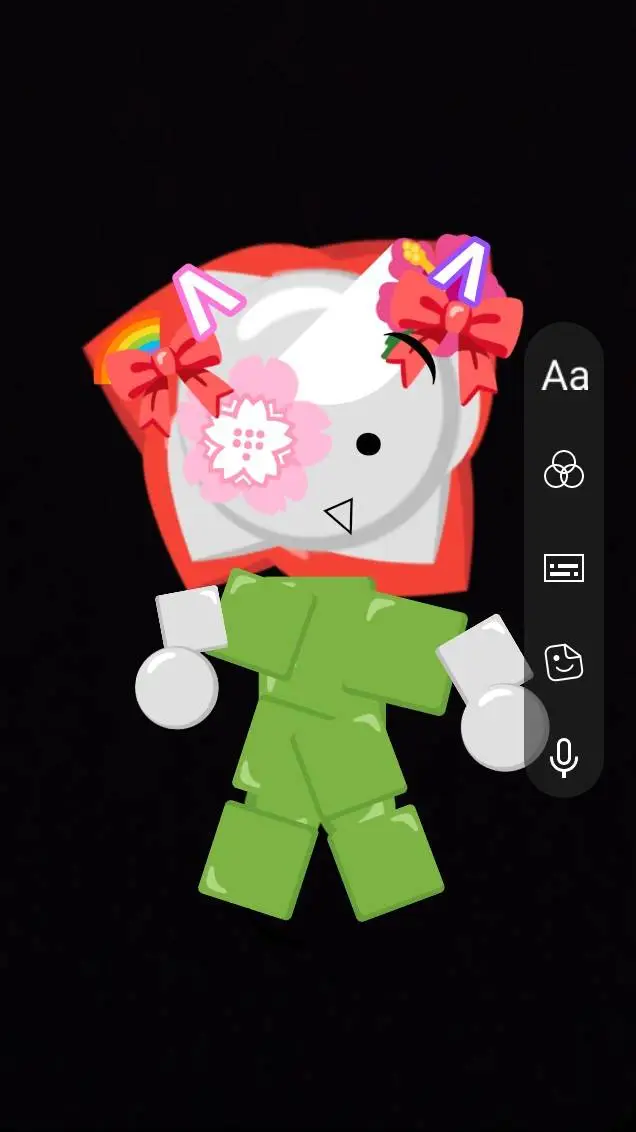Open the filters overlapping circles icon

click(x=564, y=469)
